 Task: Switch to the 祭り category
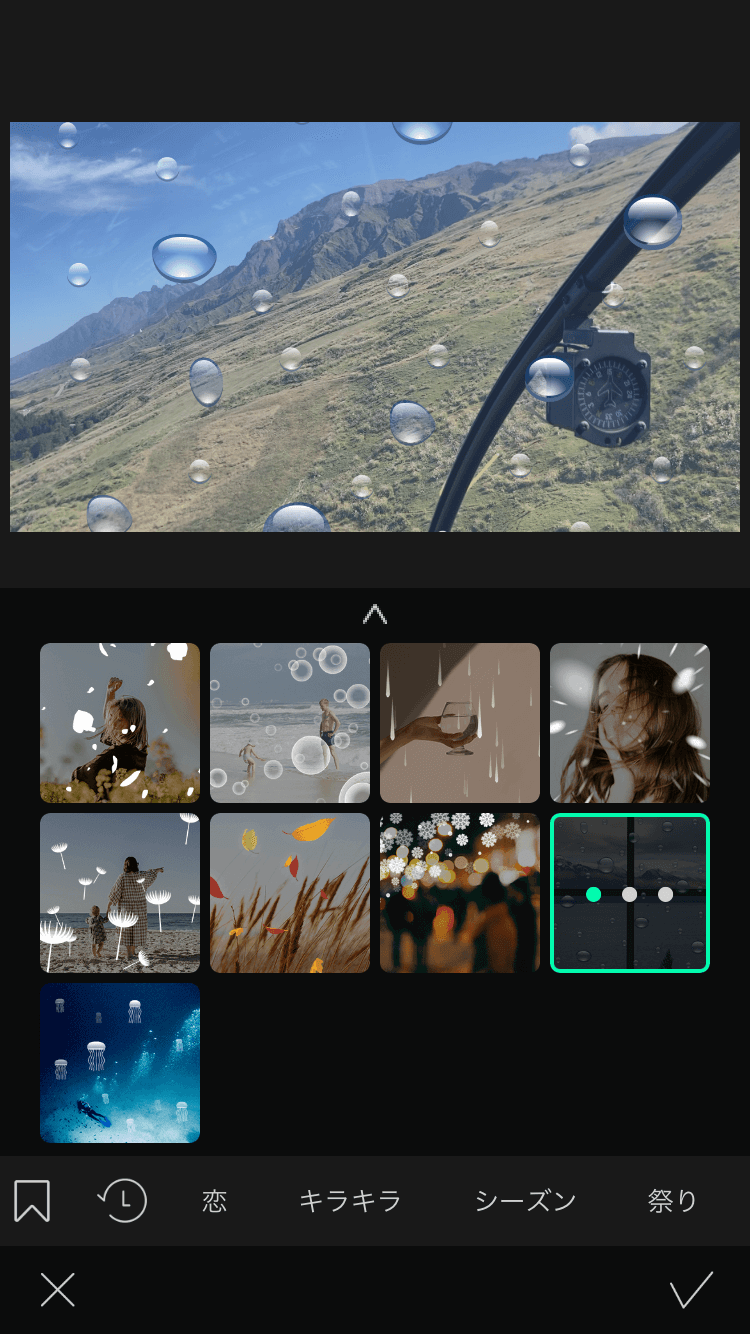pos(672,1200)
